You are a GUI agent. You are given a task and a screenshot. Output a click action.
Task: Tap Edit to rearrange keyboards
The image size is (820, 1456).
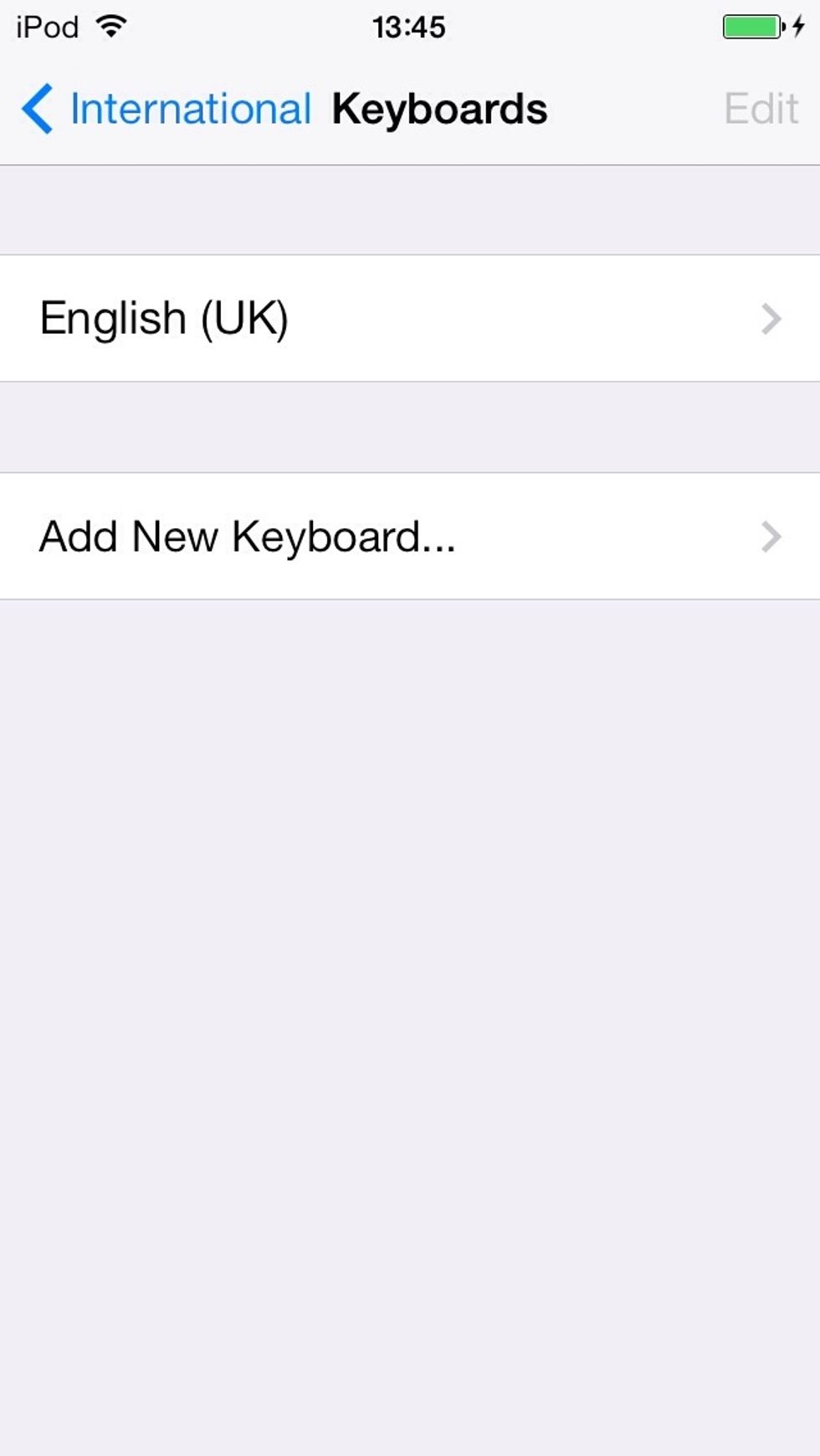pos(760,109)
